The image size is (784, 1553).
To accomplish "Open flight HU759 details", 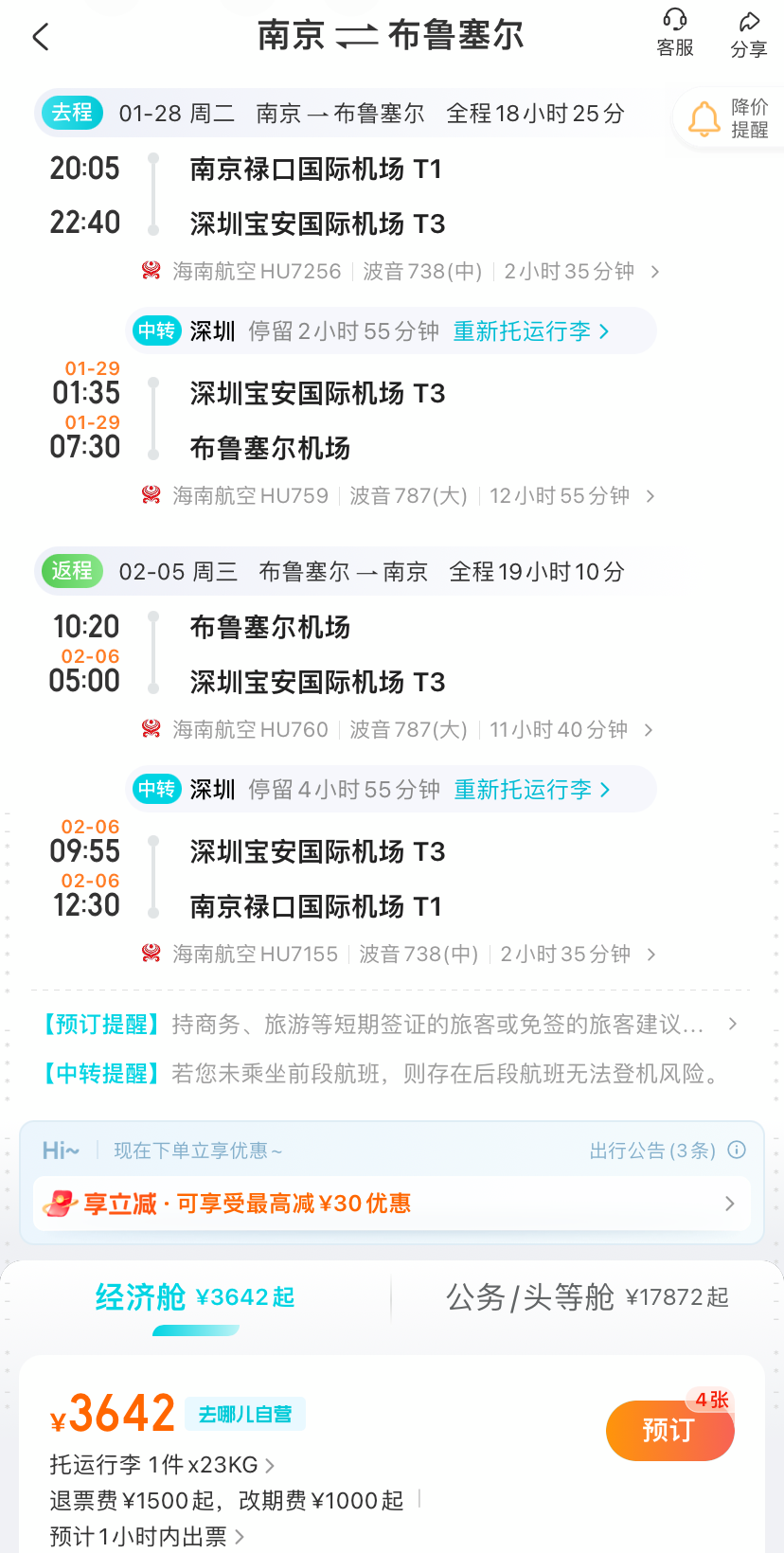I will coord(398,496).
